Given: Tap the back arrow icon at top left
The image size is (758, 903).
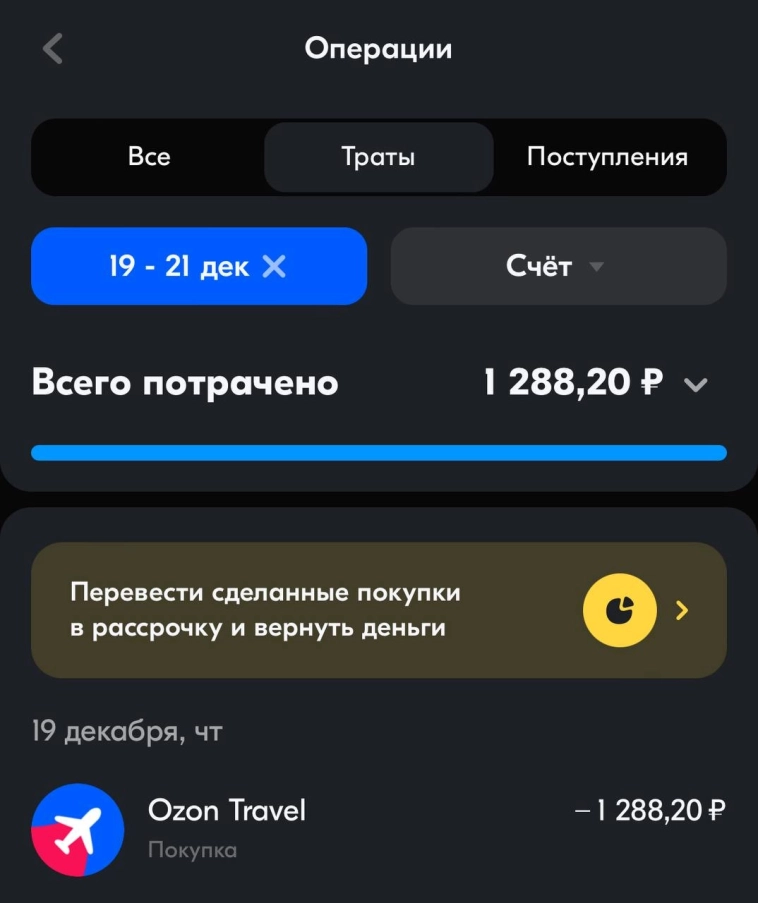Looking at the screenshot, I should click(x=52, y=47).
